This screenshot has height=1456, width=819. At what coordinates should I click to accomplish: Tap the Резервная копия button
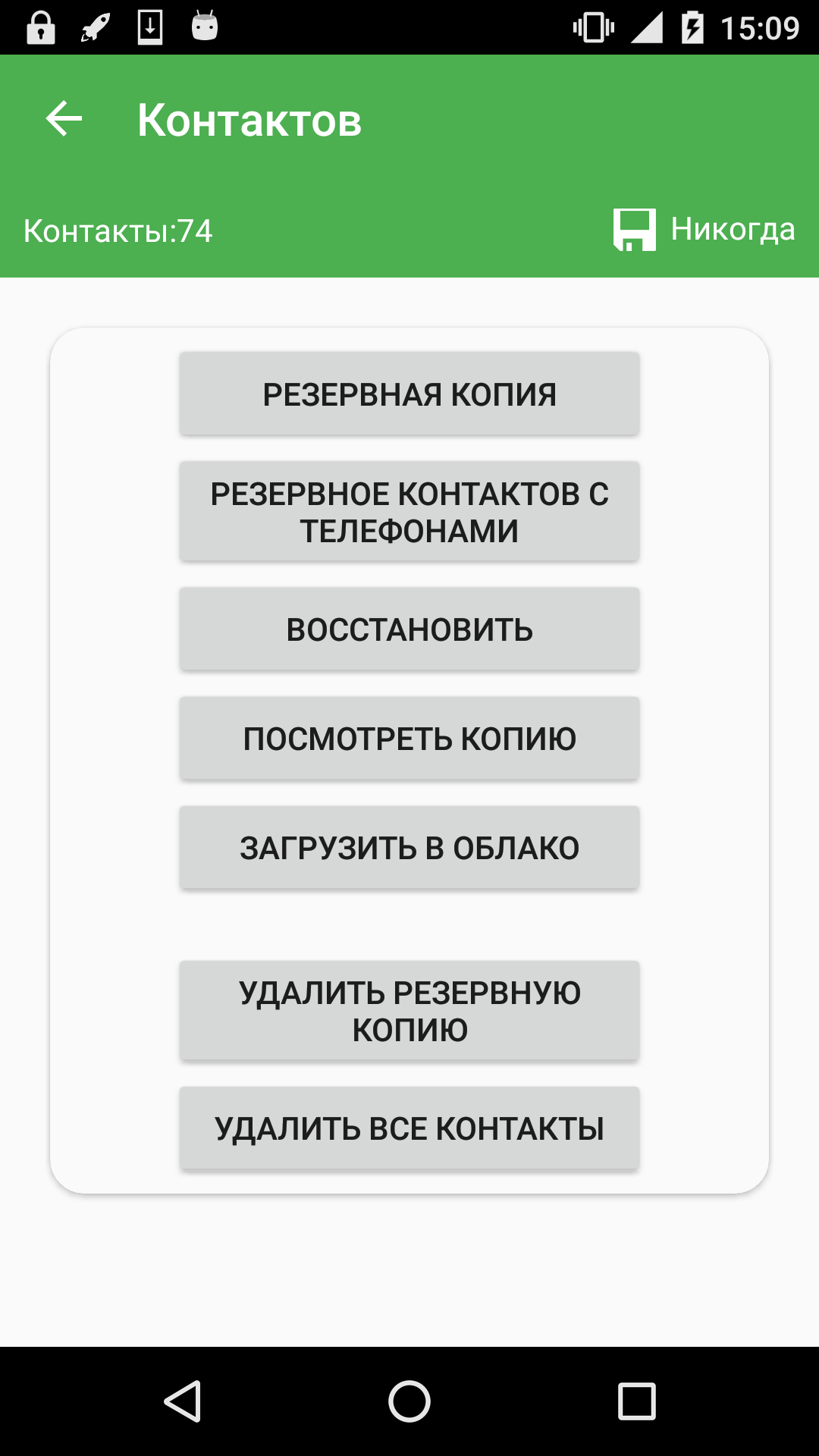point(409,394)
